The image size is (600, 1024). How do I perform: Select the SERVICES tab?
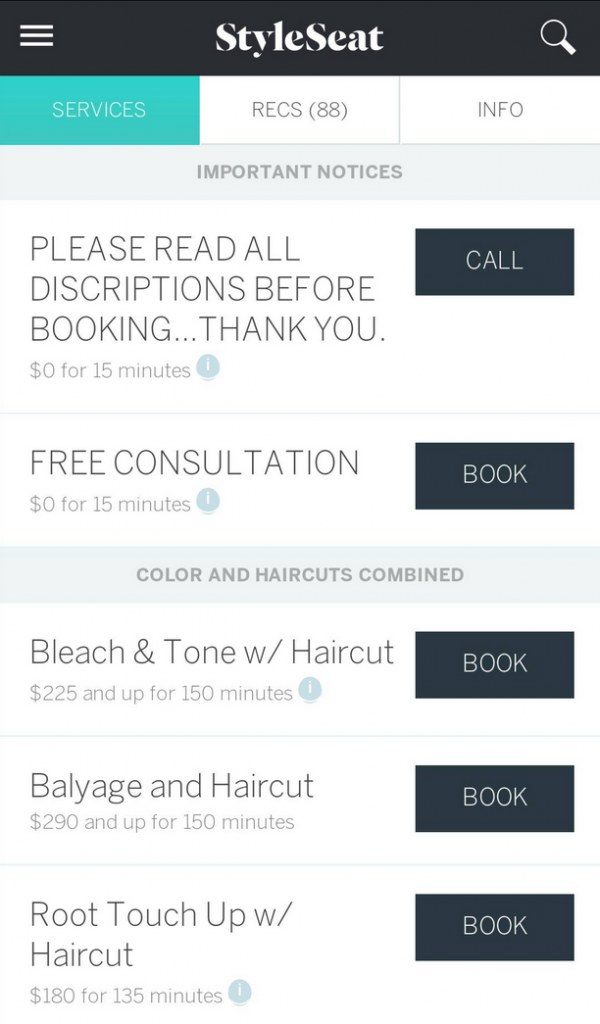[x=99, y=110]
